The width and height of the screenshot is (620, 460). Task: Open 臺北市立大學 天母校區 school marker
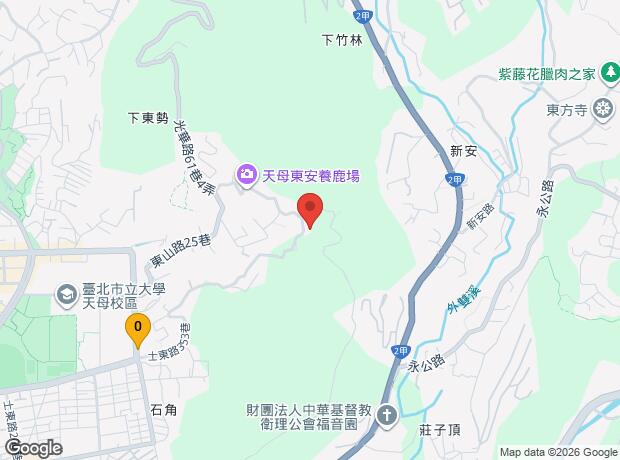pos(67,295)
